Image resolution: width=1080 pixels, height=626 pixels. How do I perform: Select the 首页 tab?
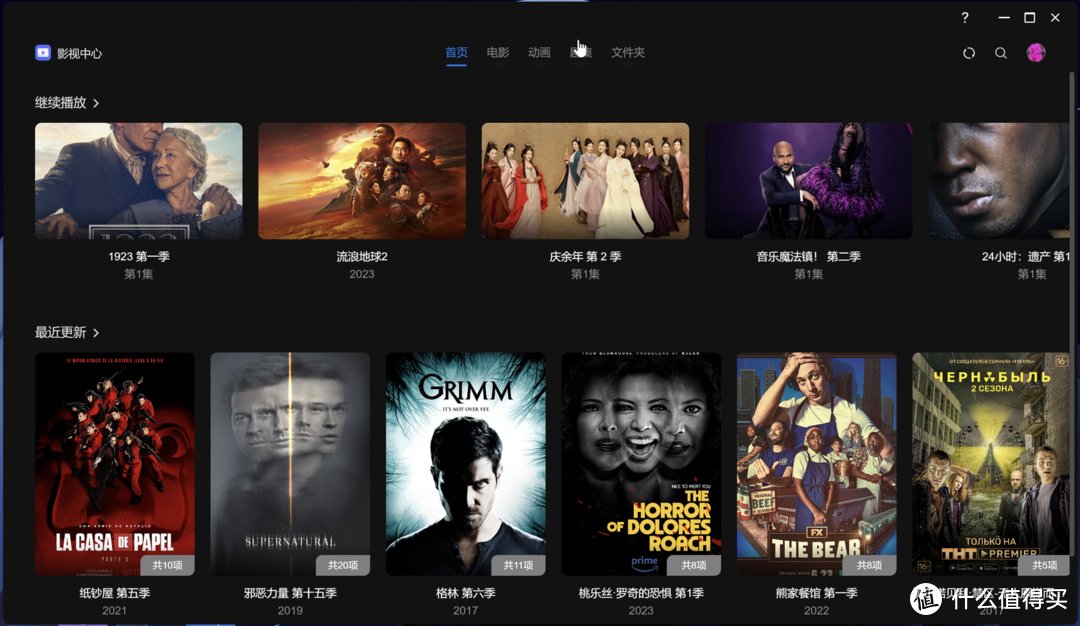[x=456, y=53]
